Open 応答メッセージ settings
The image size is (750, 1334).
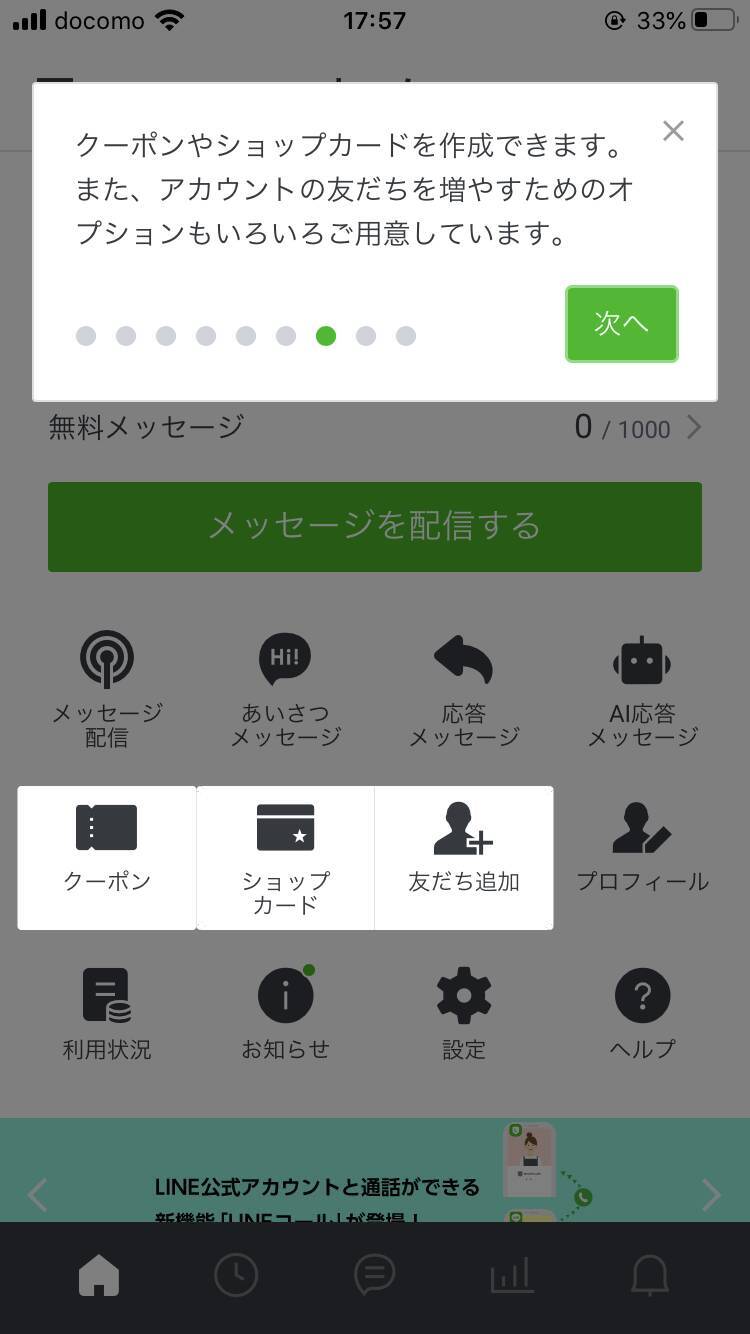point(464,688)
